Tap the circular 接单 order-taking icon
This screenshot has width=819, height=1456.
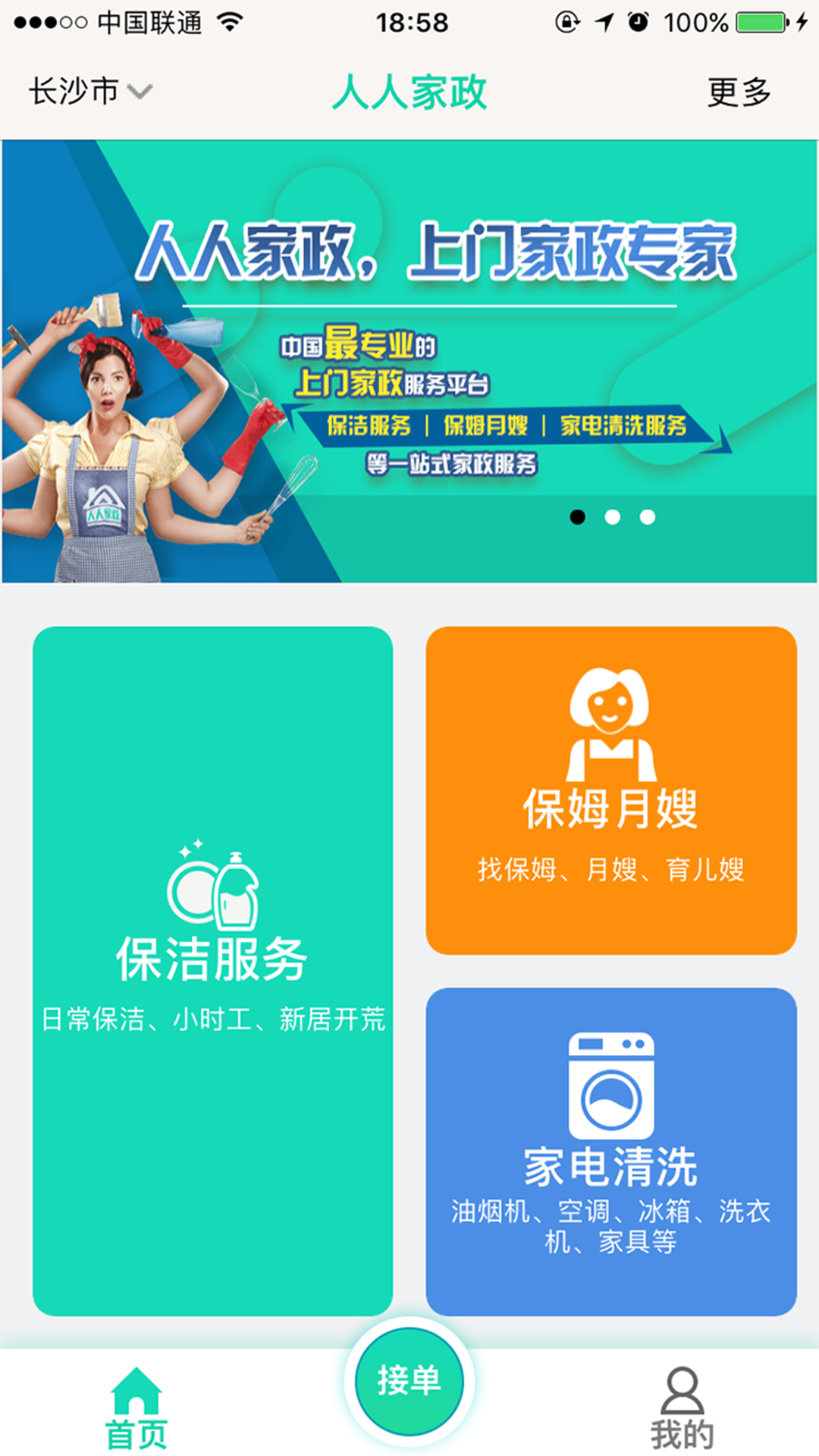click(x=409, y=1382)
